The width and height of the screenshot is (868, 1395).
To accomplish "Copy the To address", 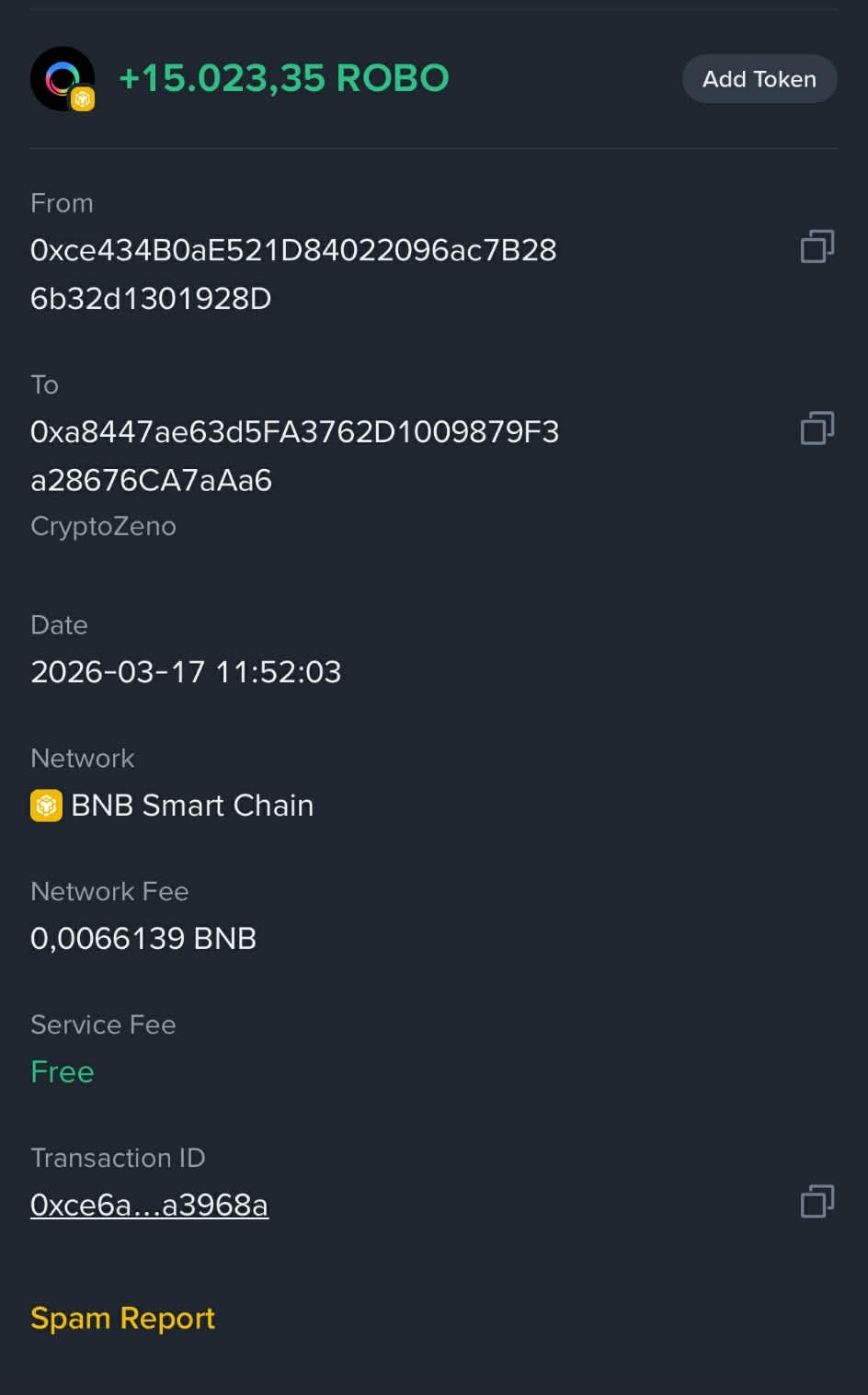I will coord(817,428).
